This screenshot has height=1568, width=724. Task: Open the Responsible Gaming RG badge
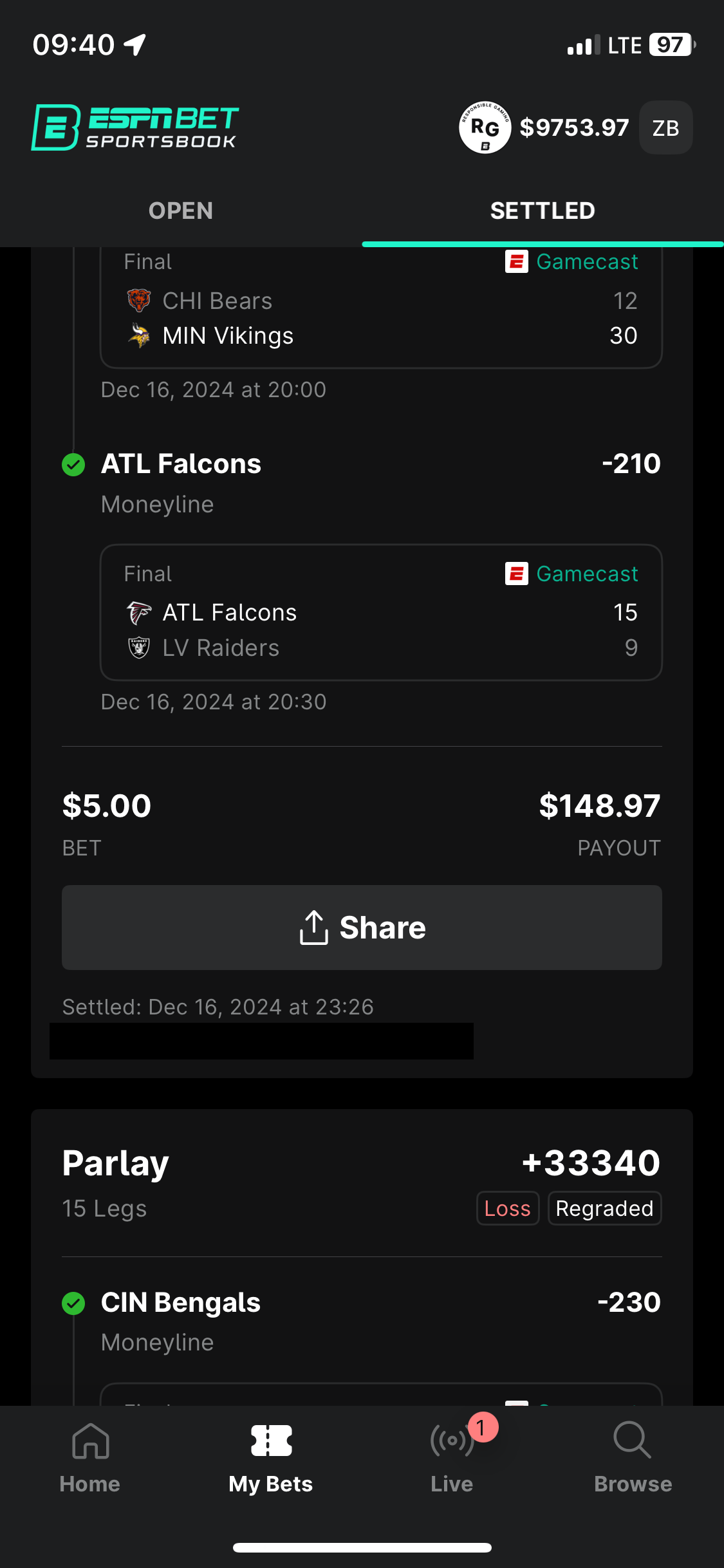click(x=485, y=127)
